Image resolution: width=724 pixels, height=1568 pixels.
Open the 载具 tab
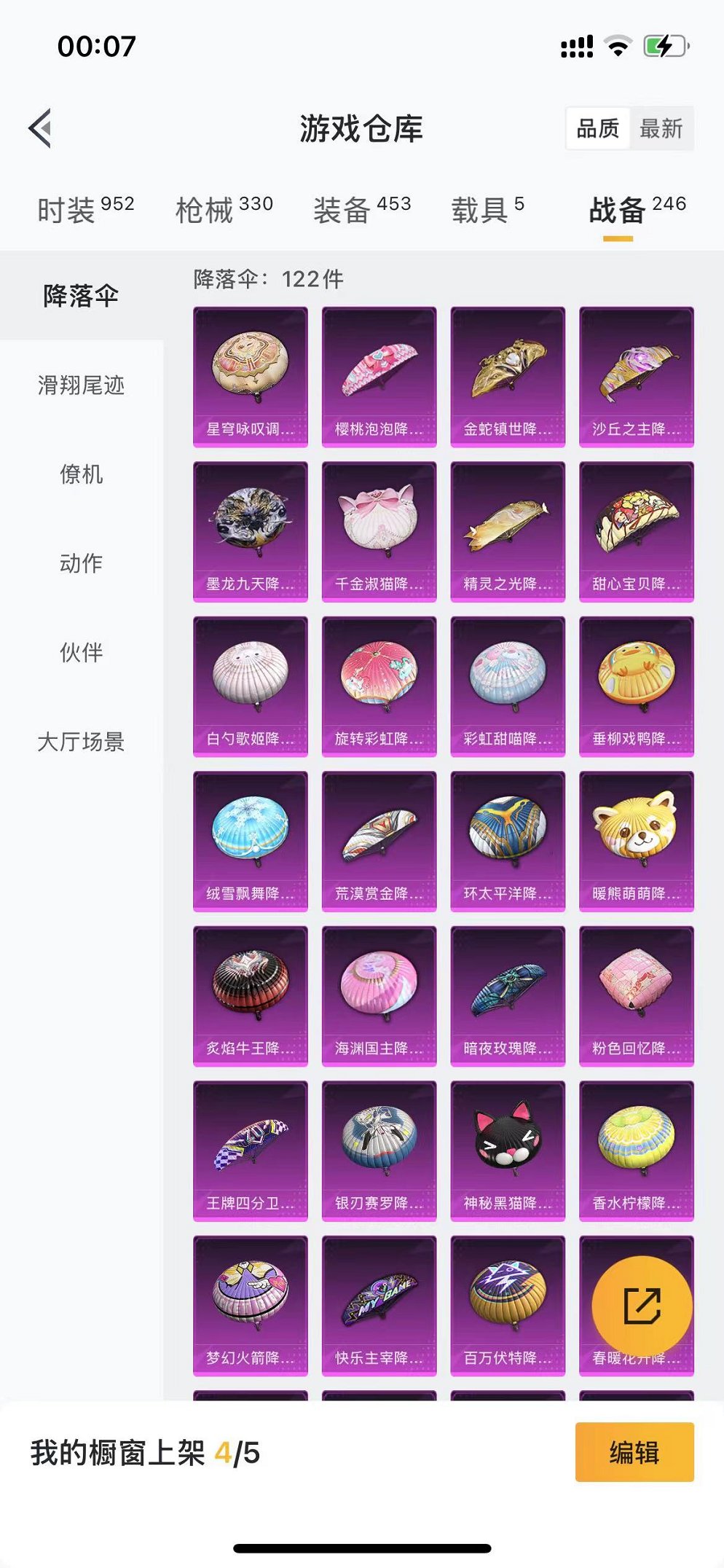[487, 210]
